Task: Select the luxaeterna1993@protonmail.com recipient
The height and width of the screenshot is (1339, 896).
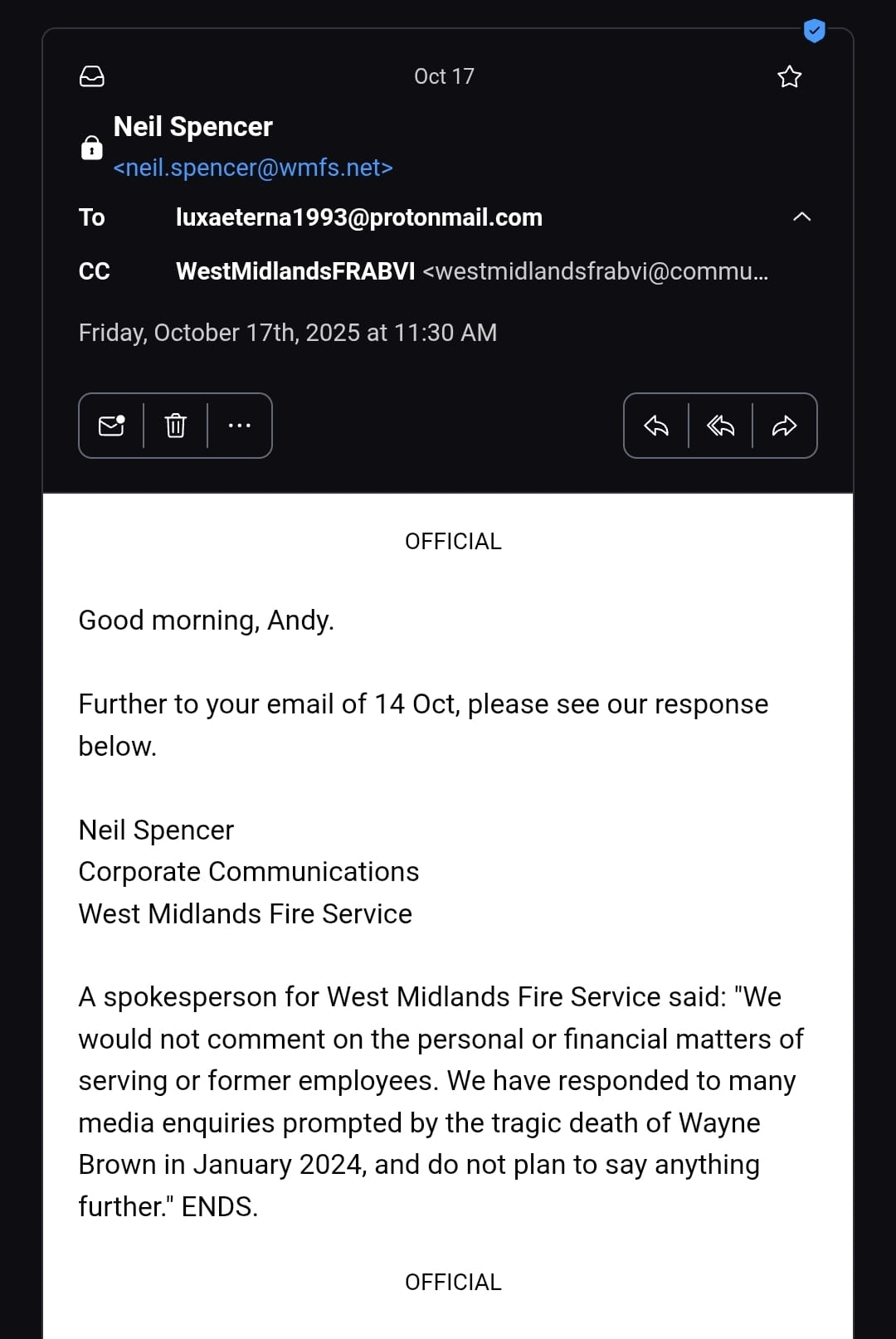Action: [359, 217]
